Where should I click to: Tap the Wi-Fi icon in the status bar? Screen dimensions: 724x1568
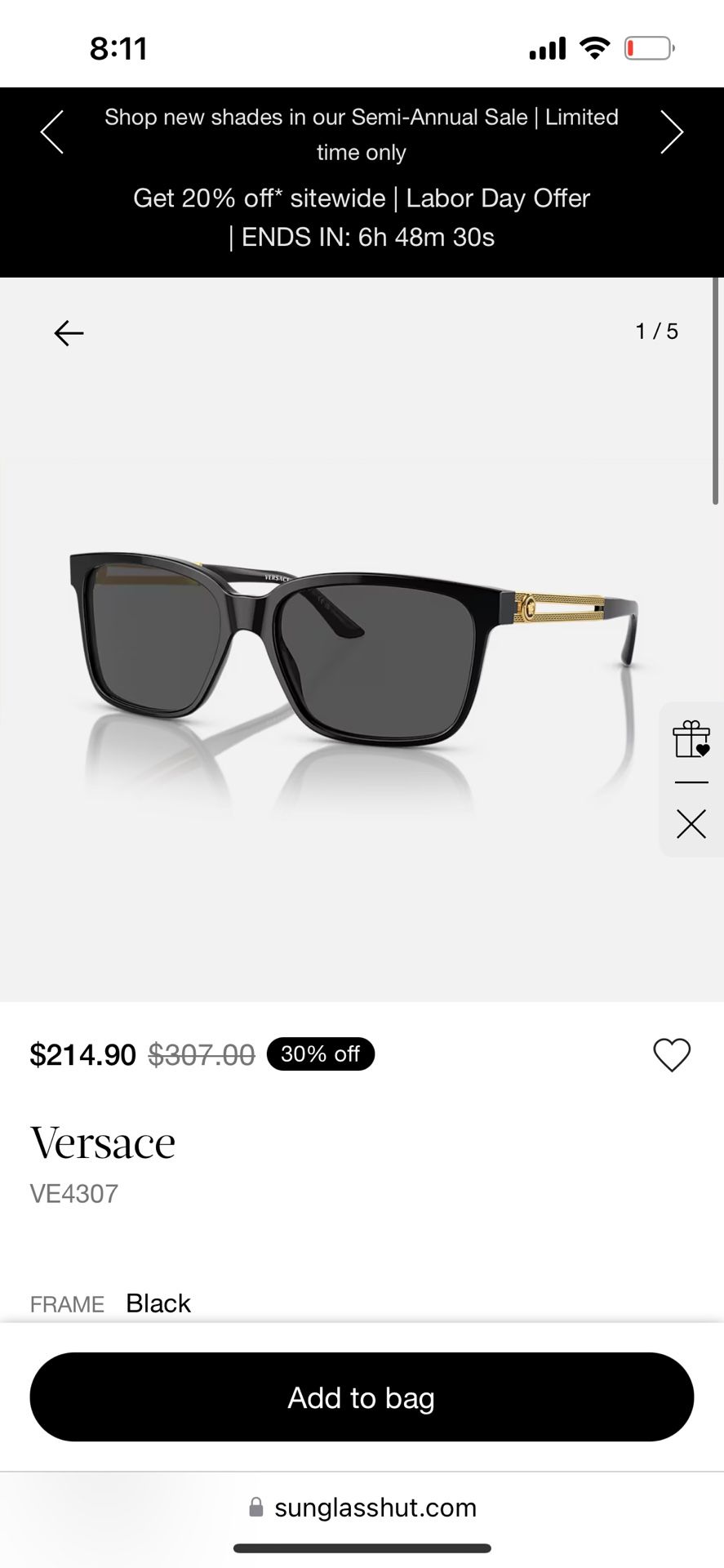(x=595, y=48)
